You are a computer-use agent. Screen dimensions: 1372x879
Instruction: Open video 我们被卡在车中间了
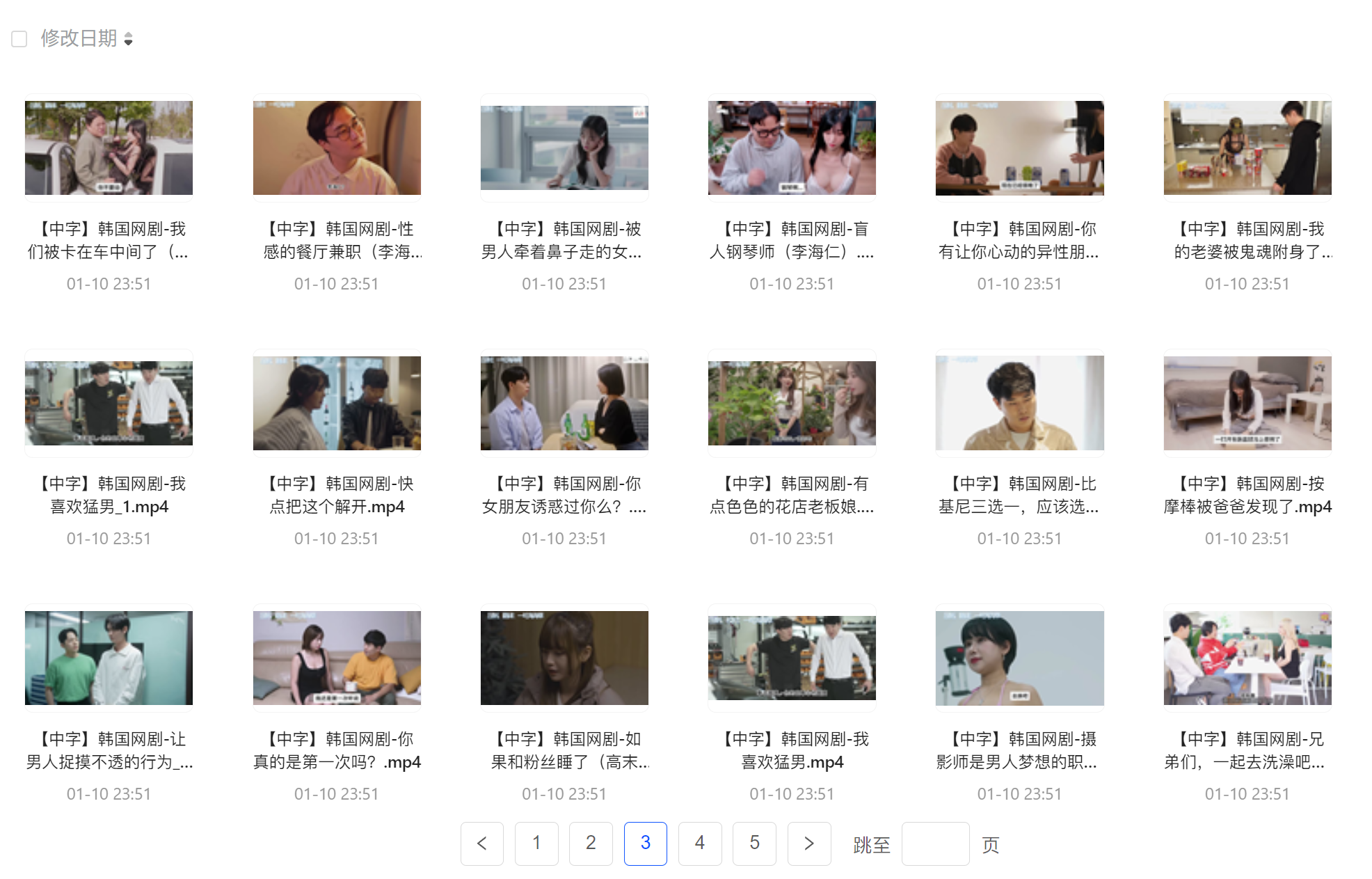coord(109,148)
